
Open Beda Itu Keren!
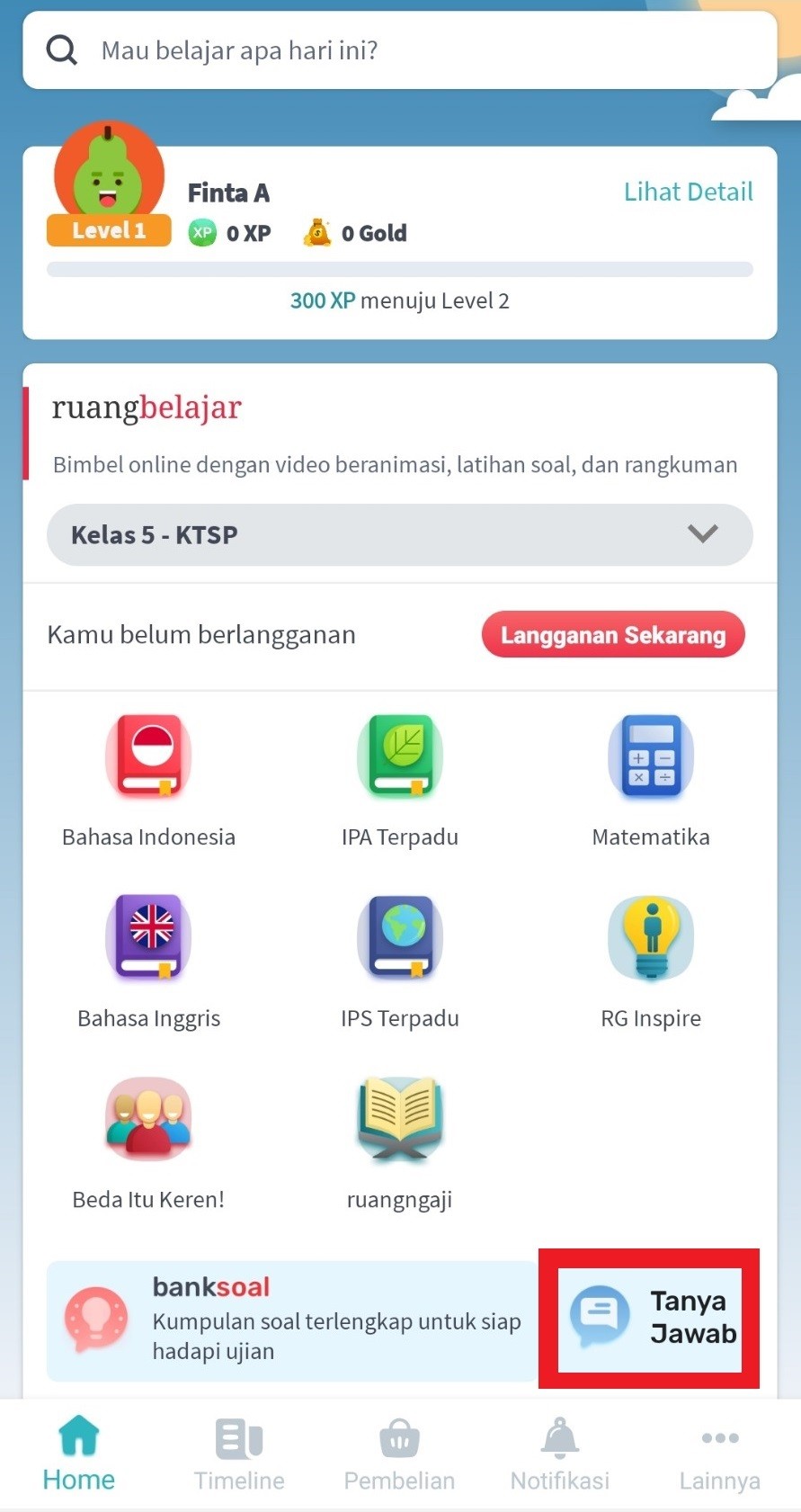tap(148, 1143)
